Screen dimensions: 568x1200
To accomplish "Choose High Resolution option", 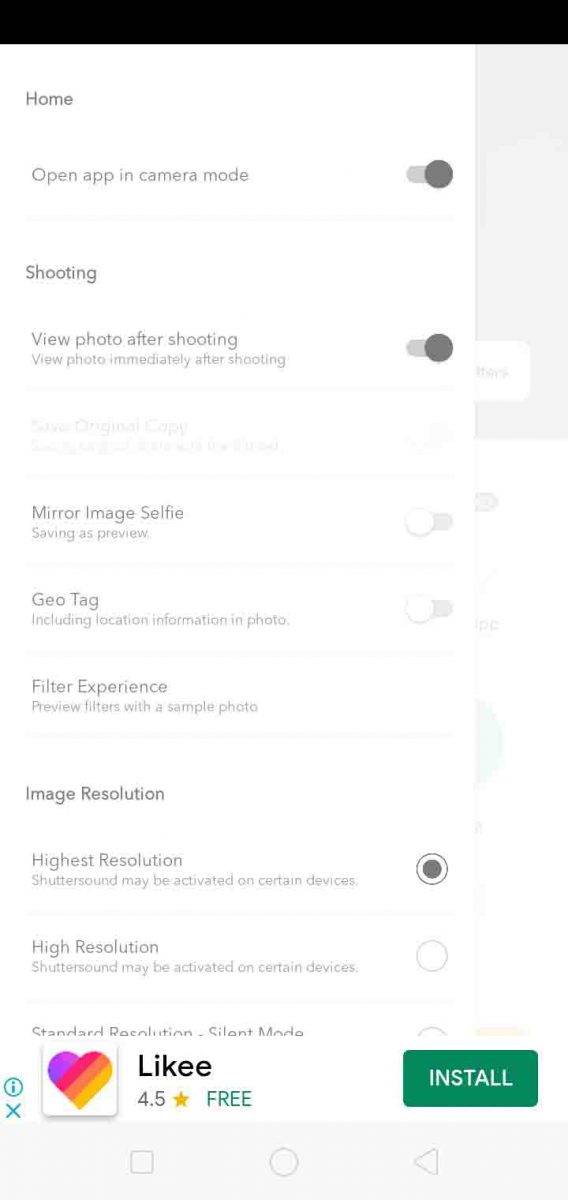I will 432,956.
